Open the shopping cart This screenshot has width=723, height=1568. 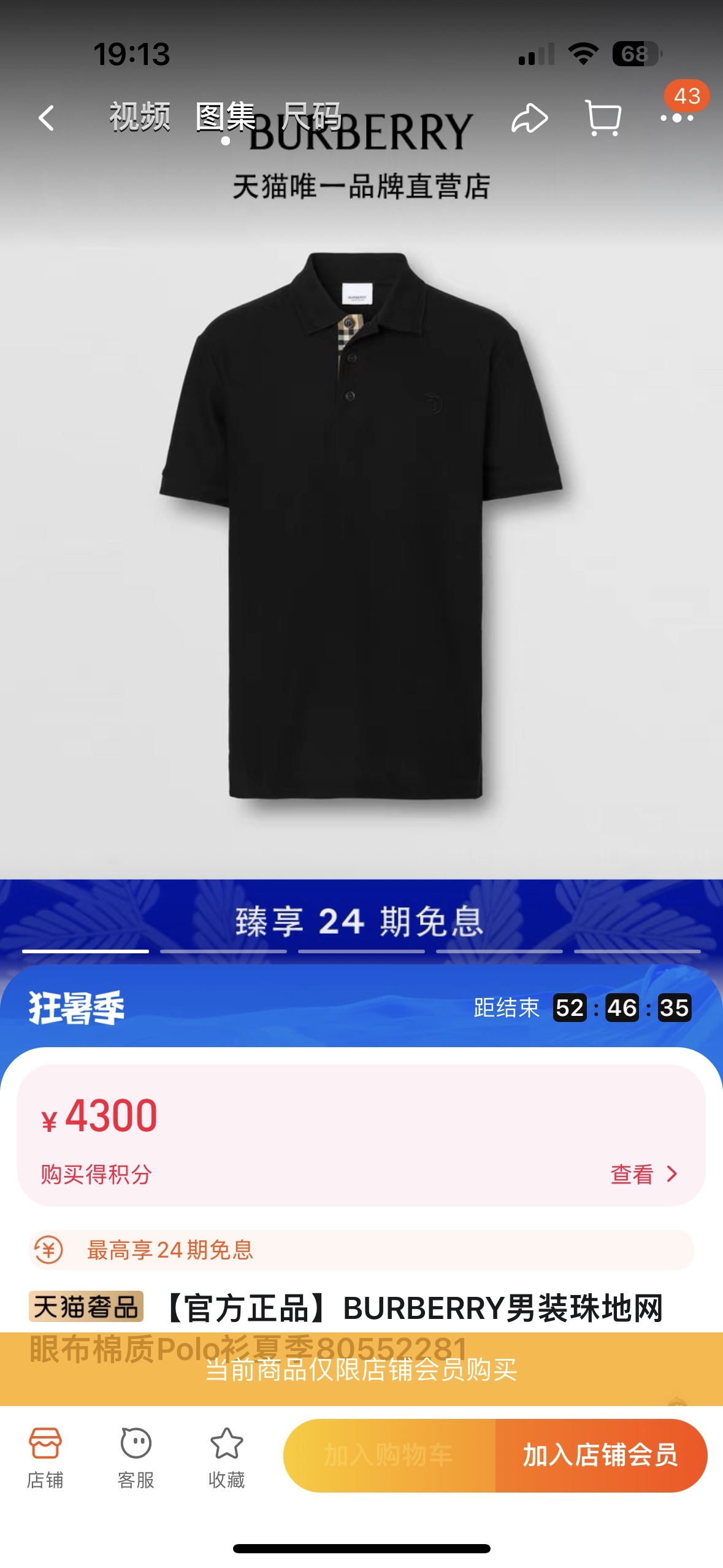pyautogui.click(x=603, y=118)
